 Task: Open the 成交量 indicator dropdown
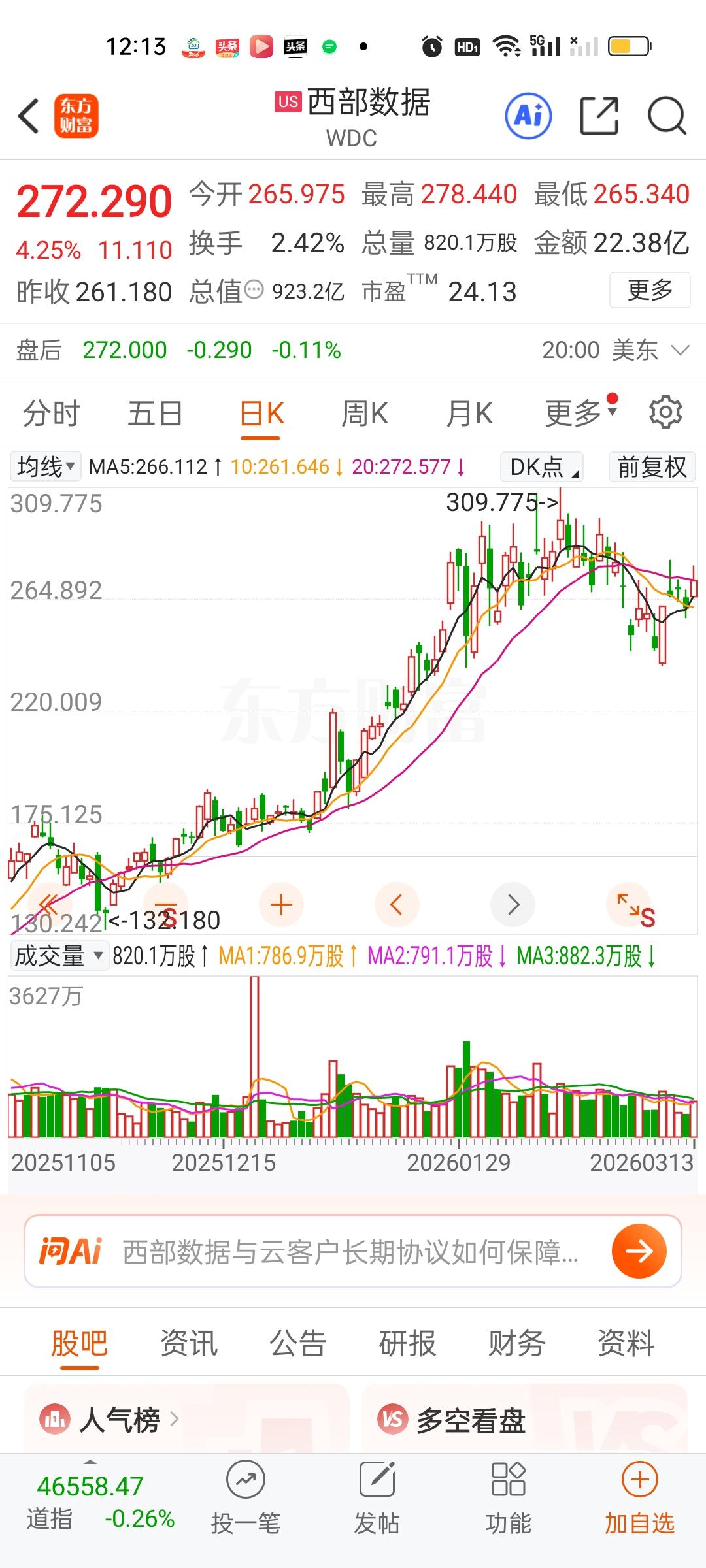click(x=59, y=956)
